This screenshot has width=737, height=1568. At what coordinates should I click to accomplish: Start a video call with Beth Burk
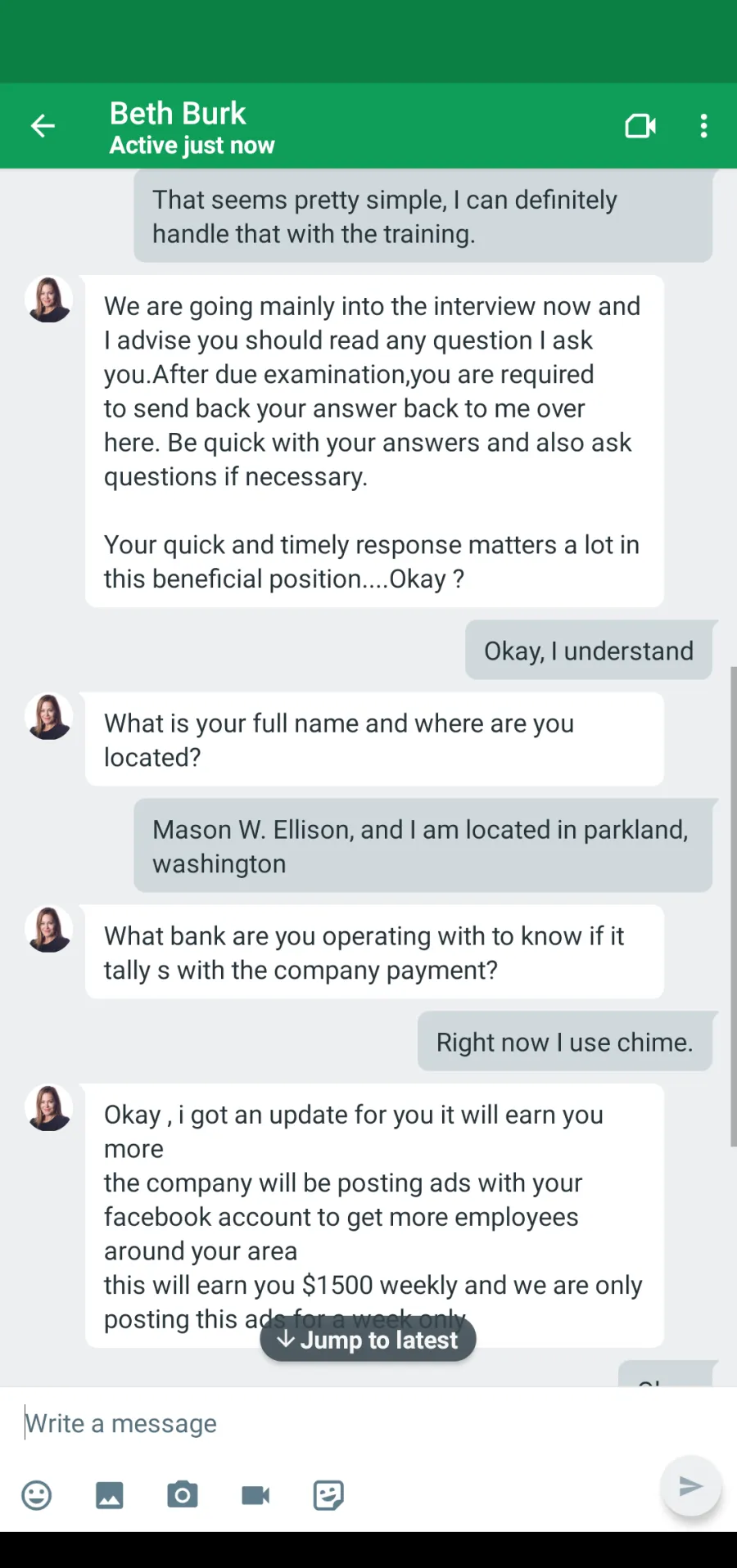pyautogui.click(x=640, y=126)
